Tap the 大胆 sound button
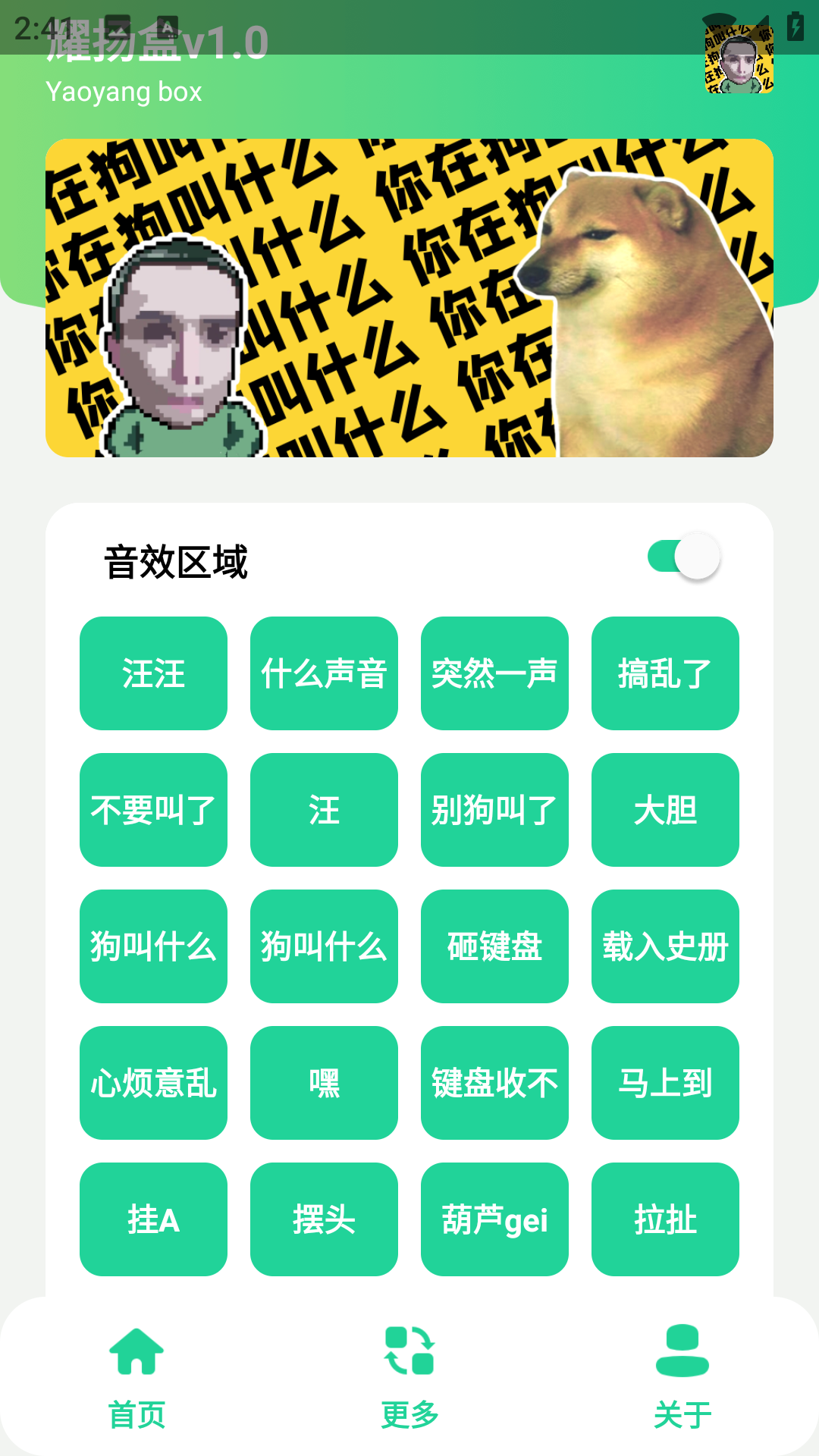Screen dimensions: 819x1456 [665, 810]
